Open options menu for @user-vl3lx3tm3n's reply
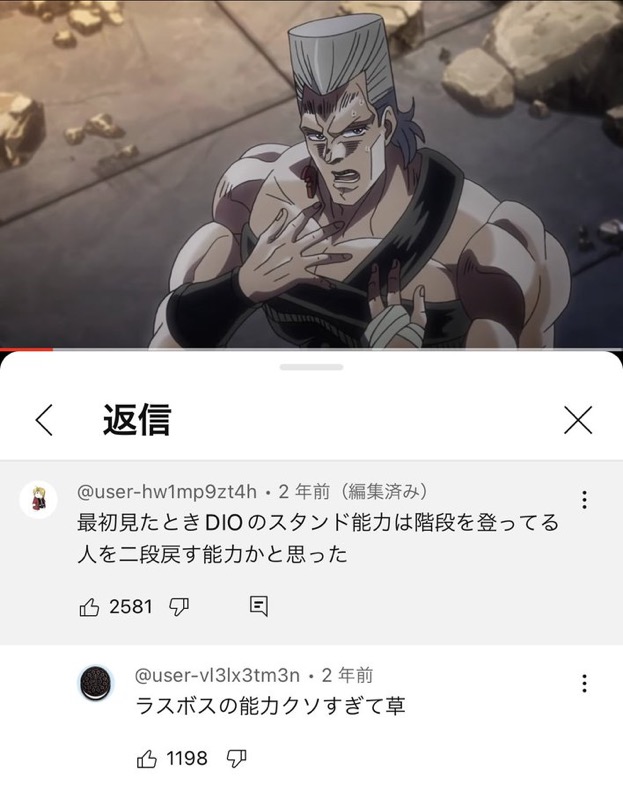Screen dimensions: 623x792 coord(584,684)
